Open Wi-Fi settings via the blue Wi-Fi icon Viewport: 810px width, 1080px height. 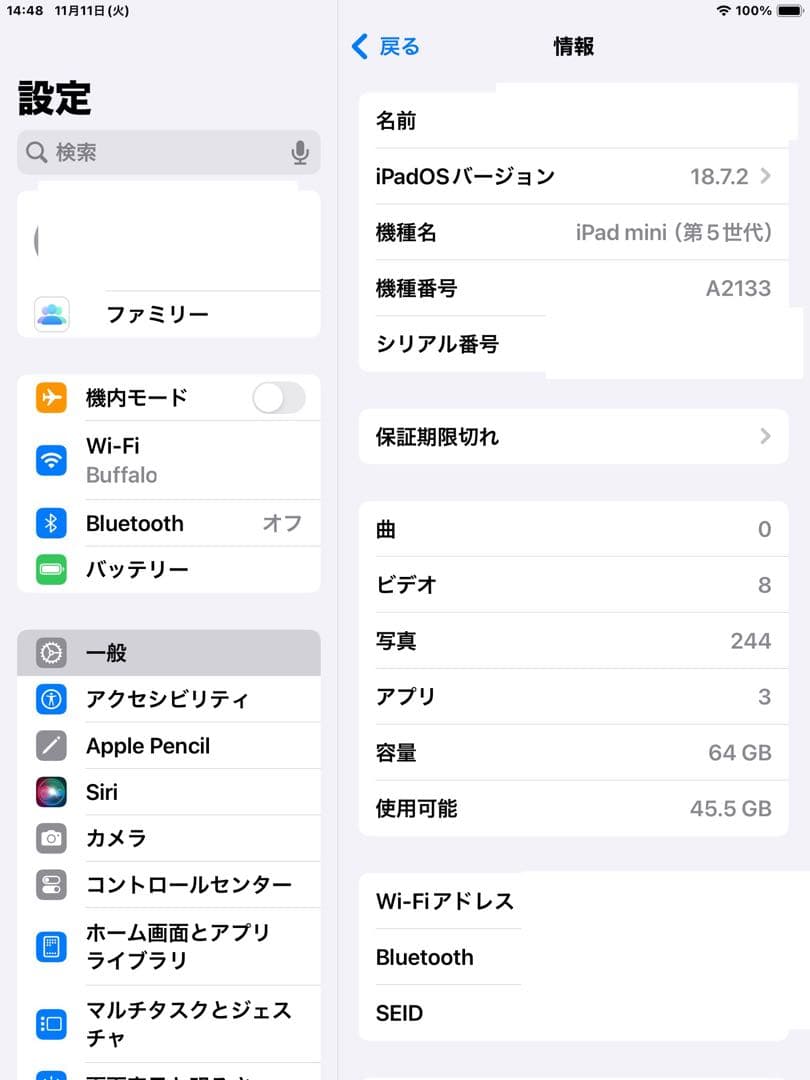(50, 459)
